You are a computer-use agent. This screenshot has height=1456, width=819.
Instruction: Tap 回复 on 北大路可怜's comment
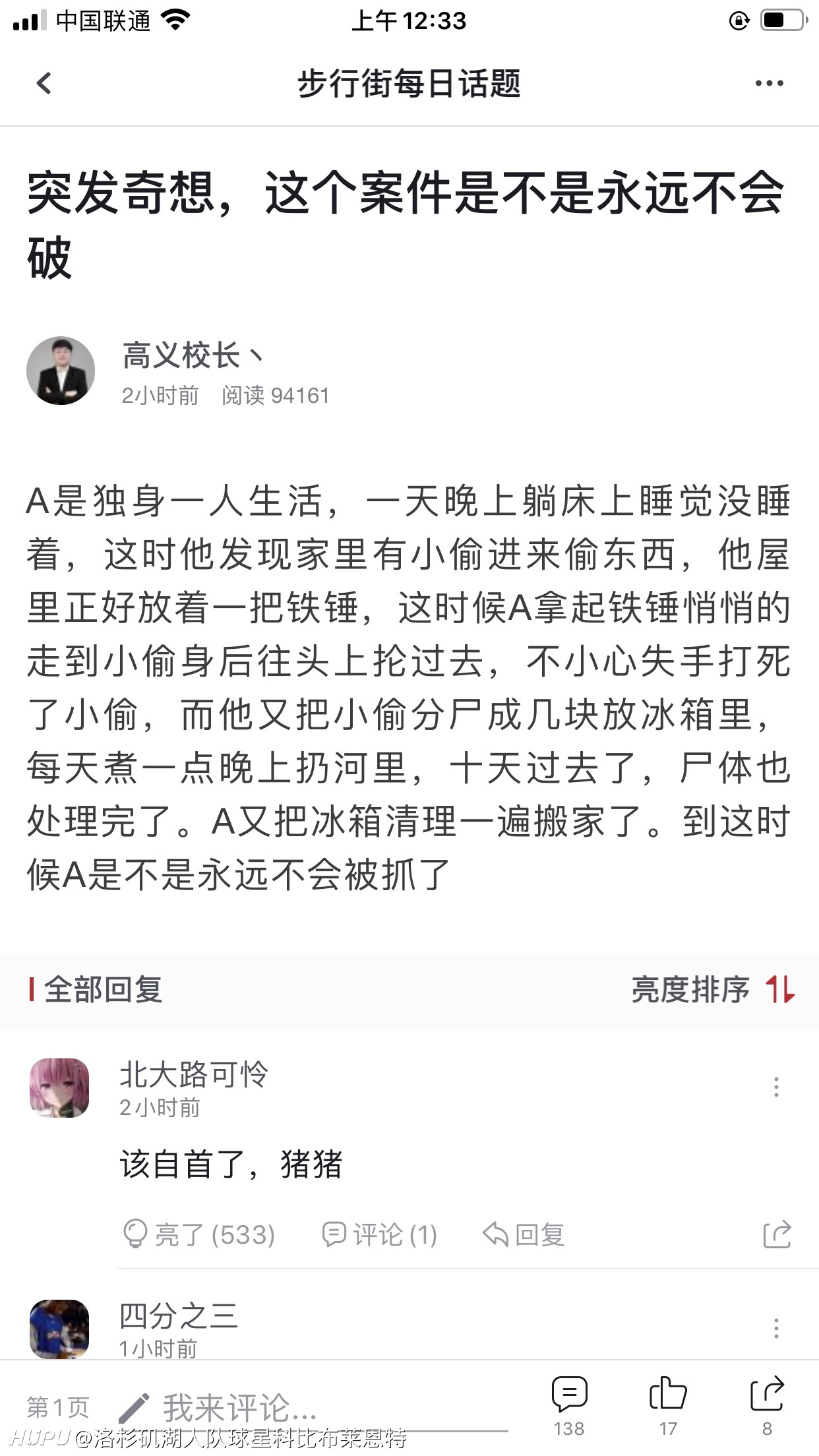pyautogui.click(x=524, y=1234)
